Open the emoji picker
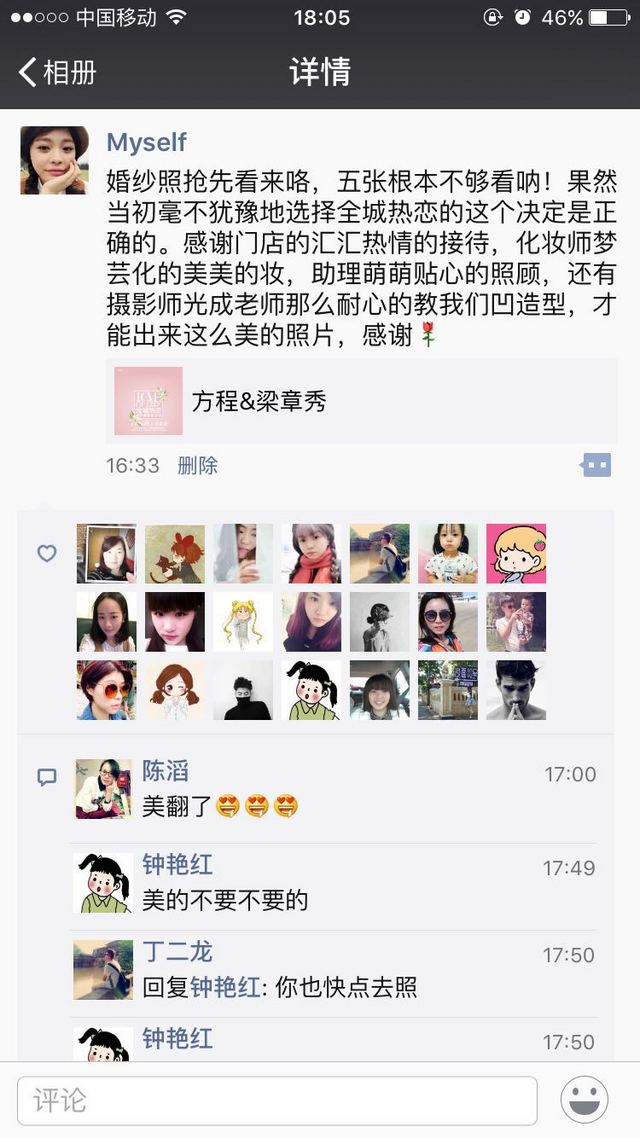The width and height of the screenshot is (640, 1138). [x=584, y=1100]
